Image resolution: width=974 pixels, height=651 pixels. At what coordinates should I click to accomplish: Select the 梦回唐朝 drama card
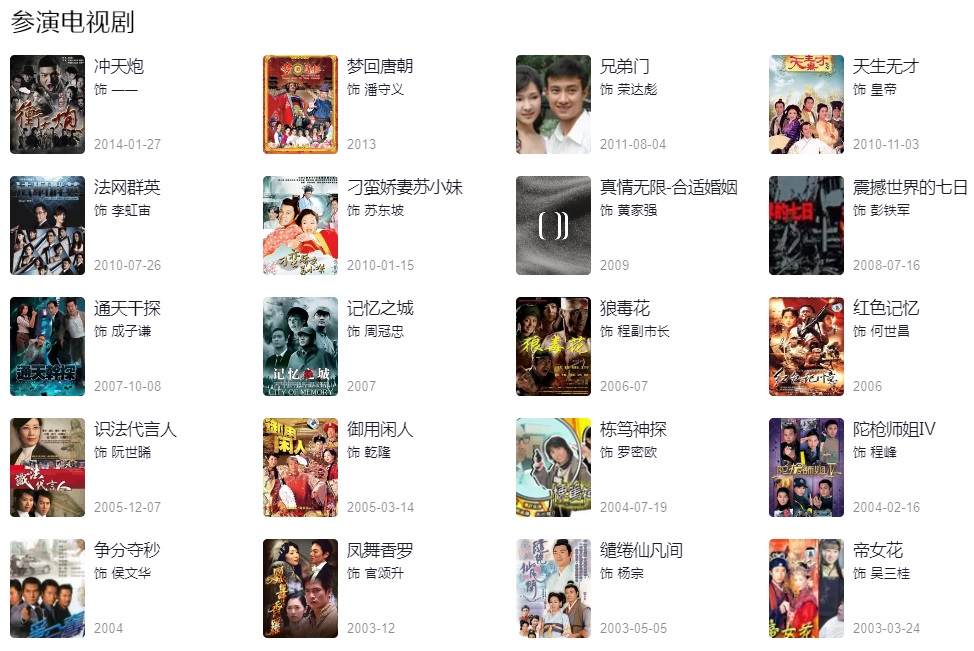point(379,67)
